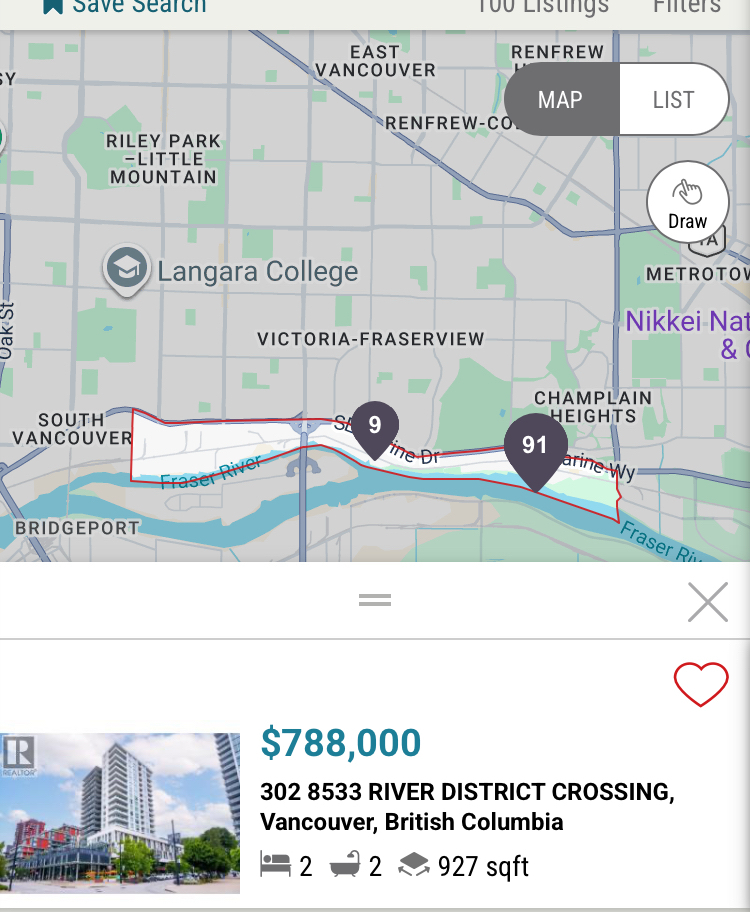This screenshot has width=750, height=912.
Task: Select the MAP view tab
Action: click(560, 100)
